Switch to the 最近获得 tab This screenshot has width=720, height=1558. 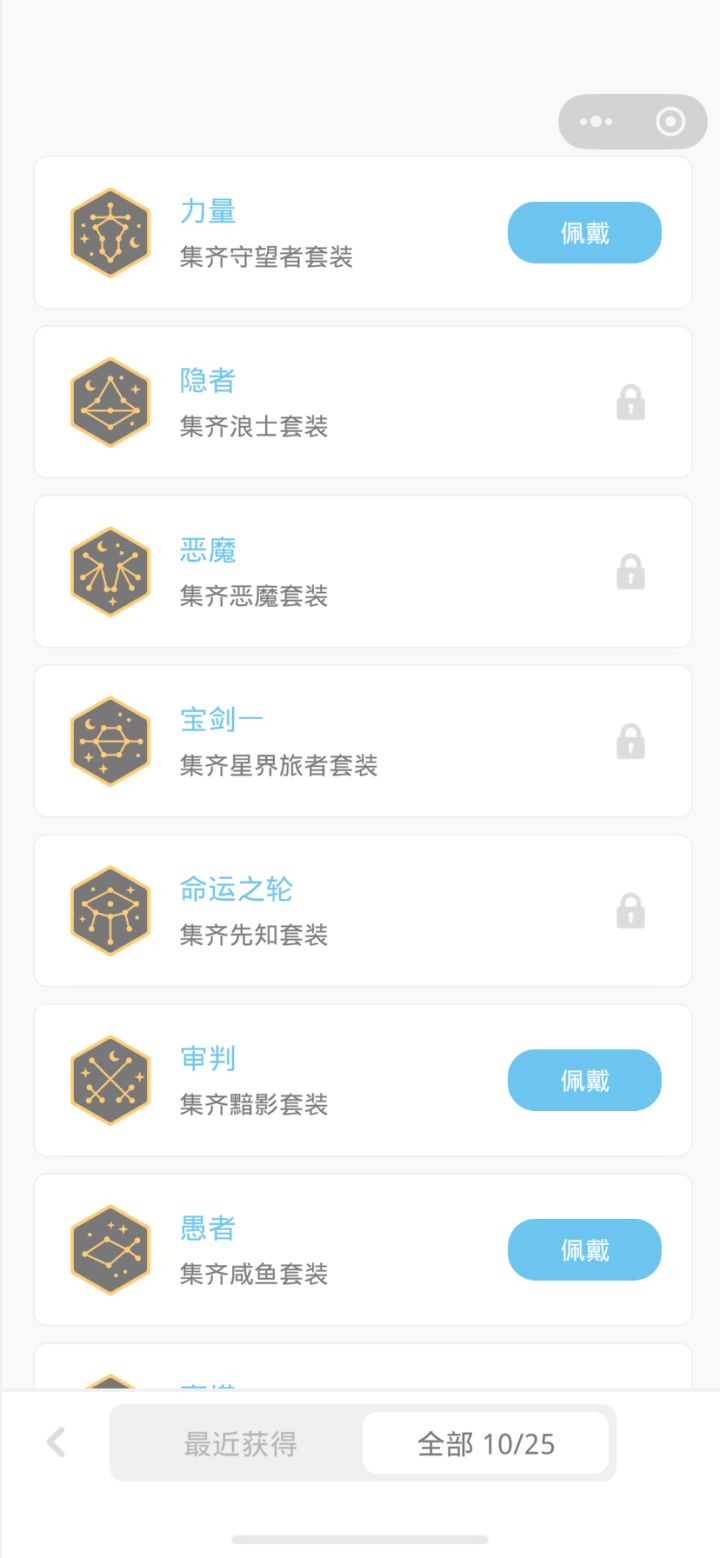click(x=240, y=1443)
